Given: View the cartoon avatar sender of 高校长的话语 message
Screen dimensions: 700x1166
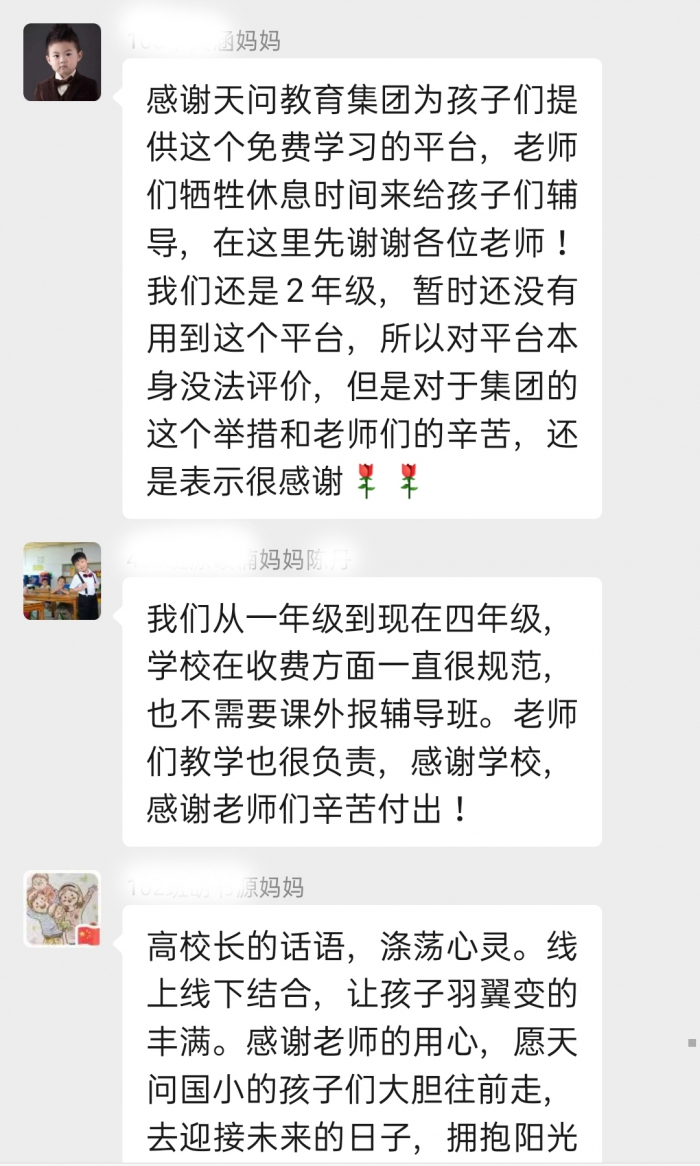Looking at the screenshot, I should 62,909.
